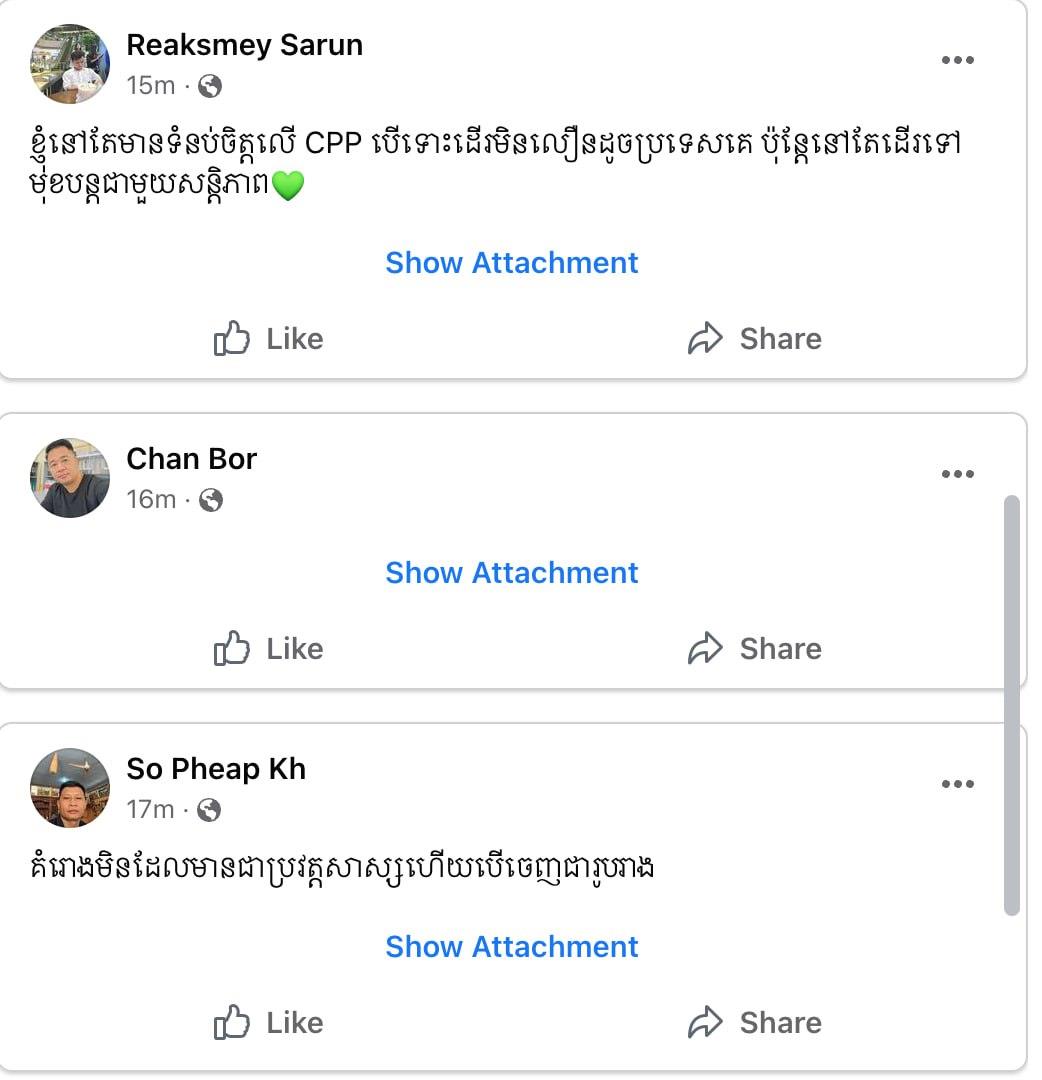Viewport: 1042px width, 1080px height.
Task: Open overflow menu on Reaksmey Sarun's post
Action: pos(957,60)
